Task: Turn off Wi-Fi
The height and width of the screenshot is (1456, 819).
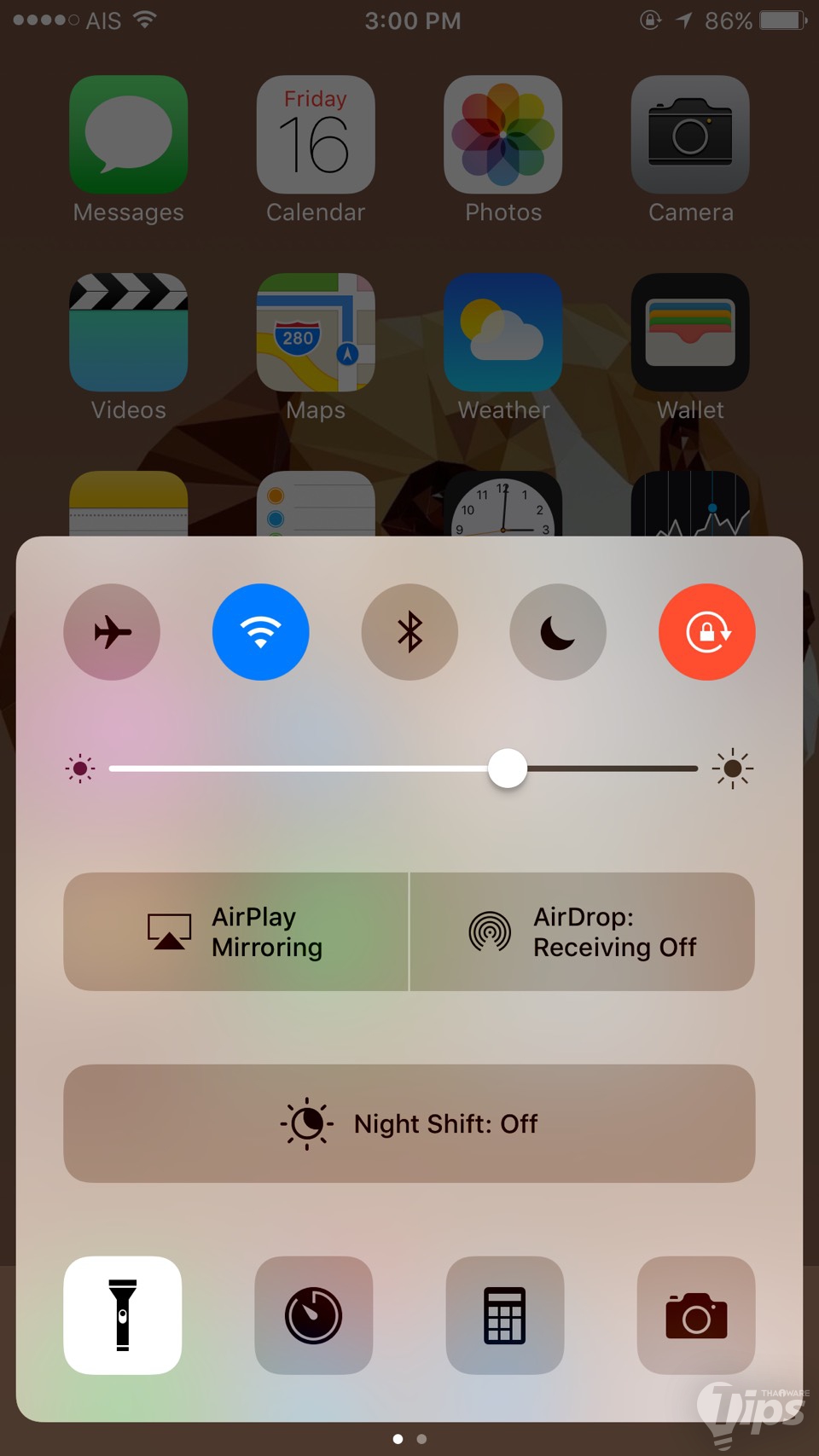Action: click(261, 632)
